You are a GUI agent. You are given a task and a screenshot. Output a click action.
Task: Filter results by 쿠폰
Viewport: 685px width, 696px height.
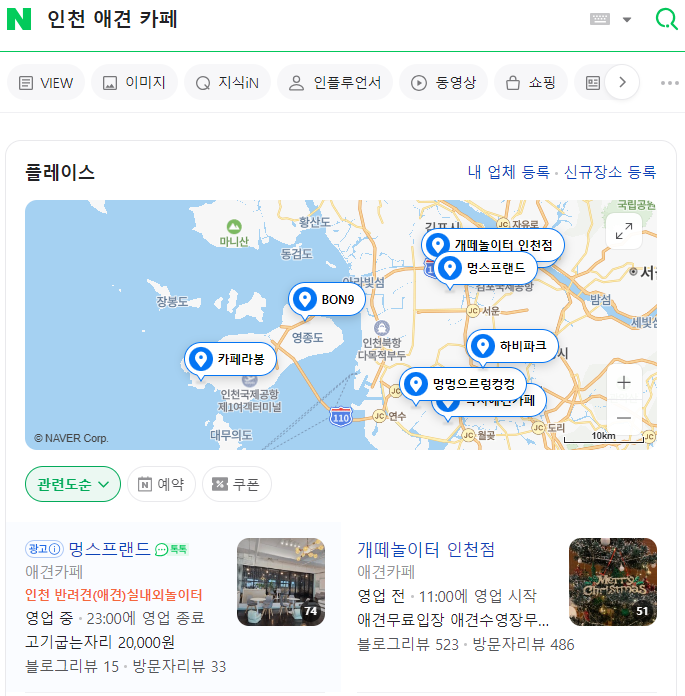pos(236,484)
